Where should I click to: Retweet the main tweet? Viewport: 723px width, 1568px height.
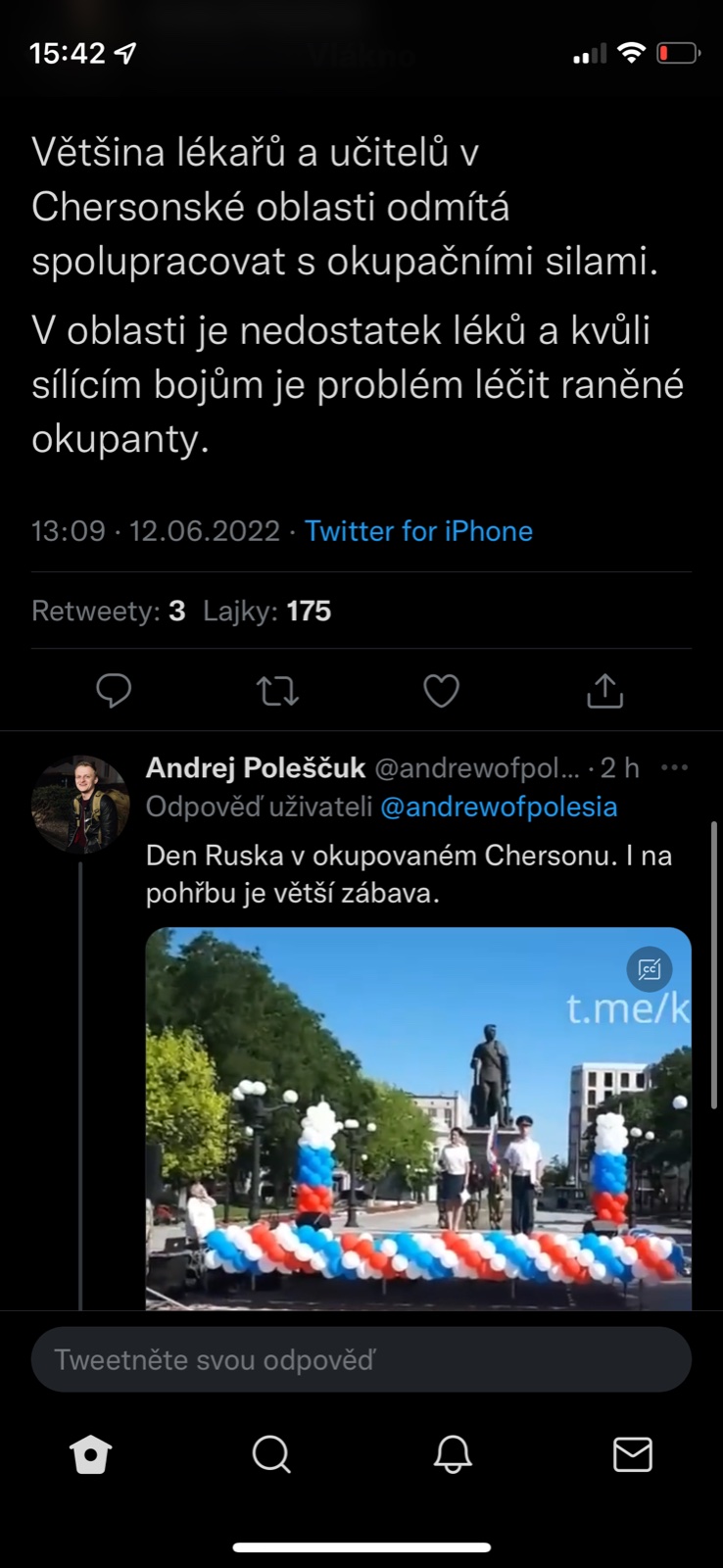[x=277, y=691]
